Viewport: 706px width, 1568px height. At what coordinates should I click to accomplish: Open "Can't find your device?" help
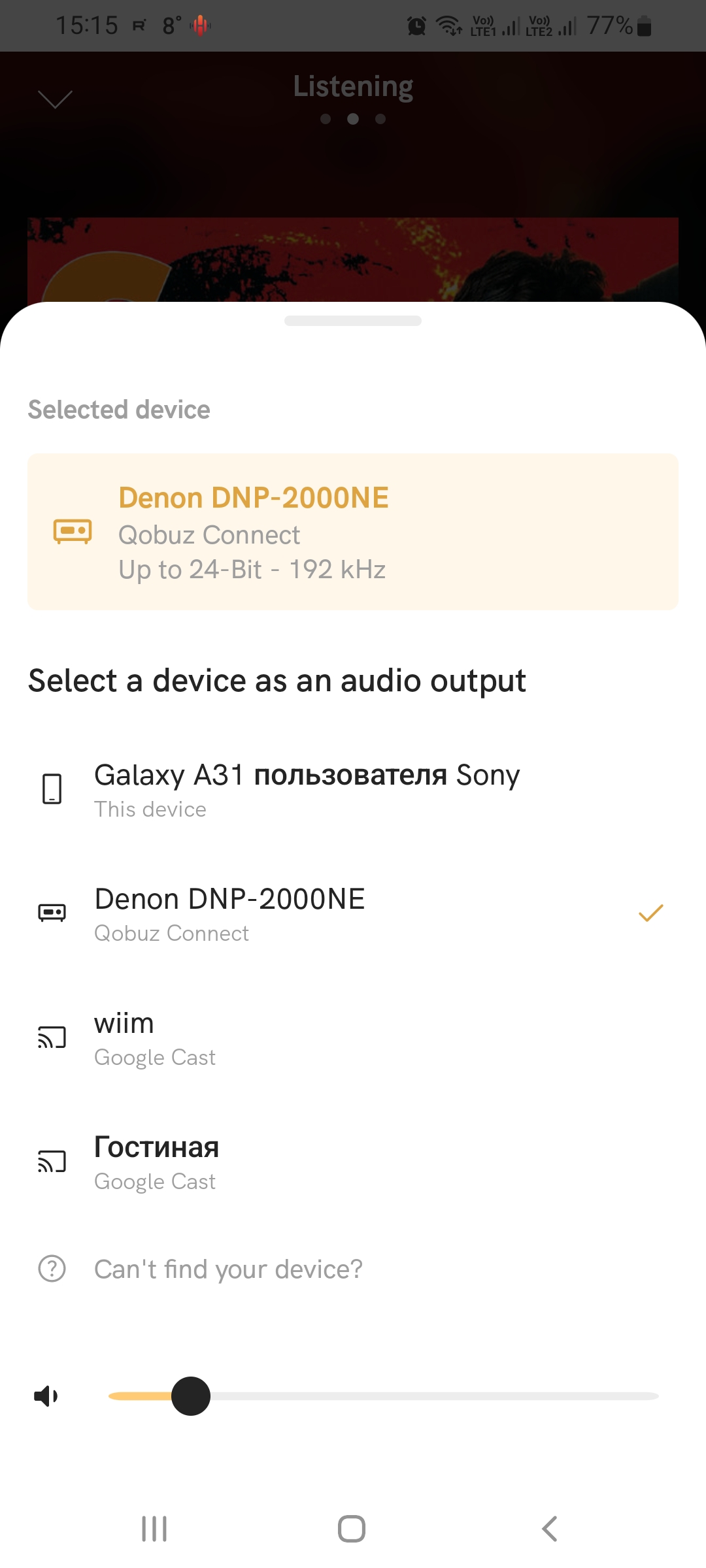click(x=227, y=1269)
